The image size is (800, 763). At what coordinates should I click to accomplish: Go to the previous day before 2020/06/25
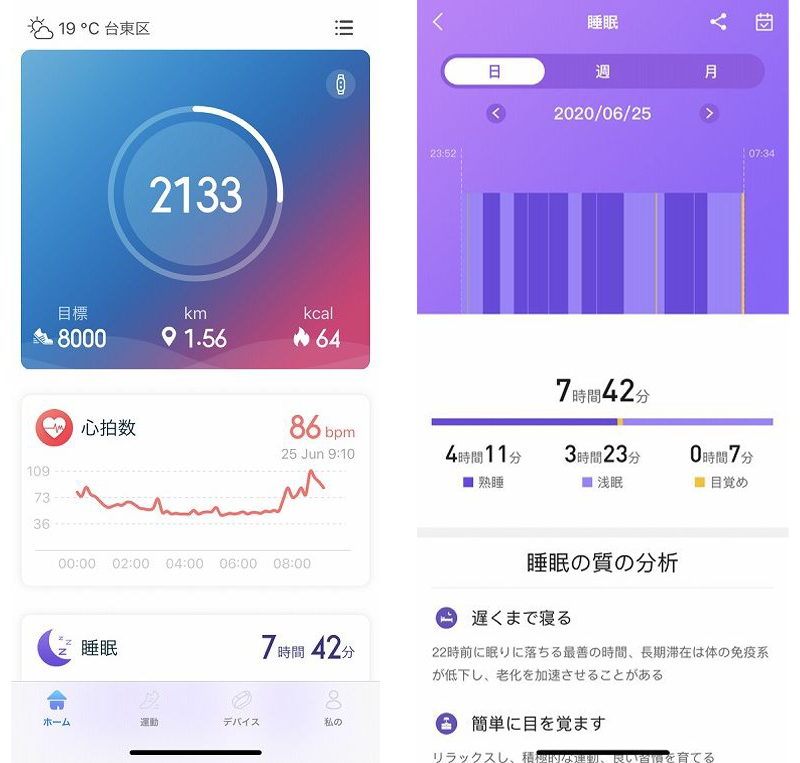click(496, 113)
